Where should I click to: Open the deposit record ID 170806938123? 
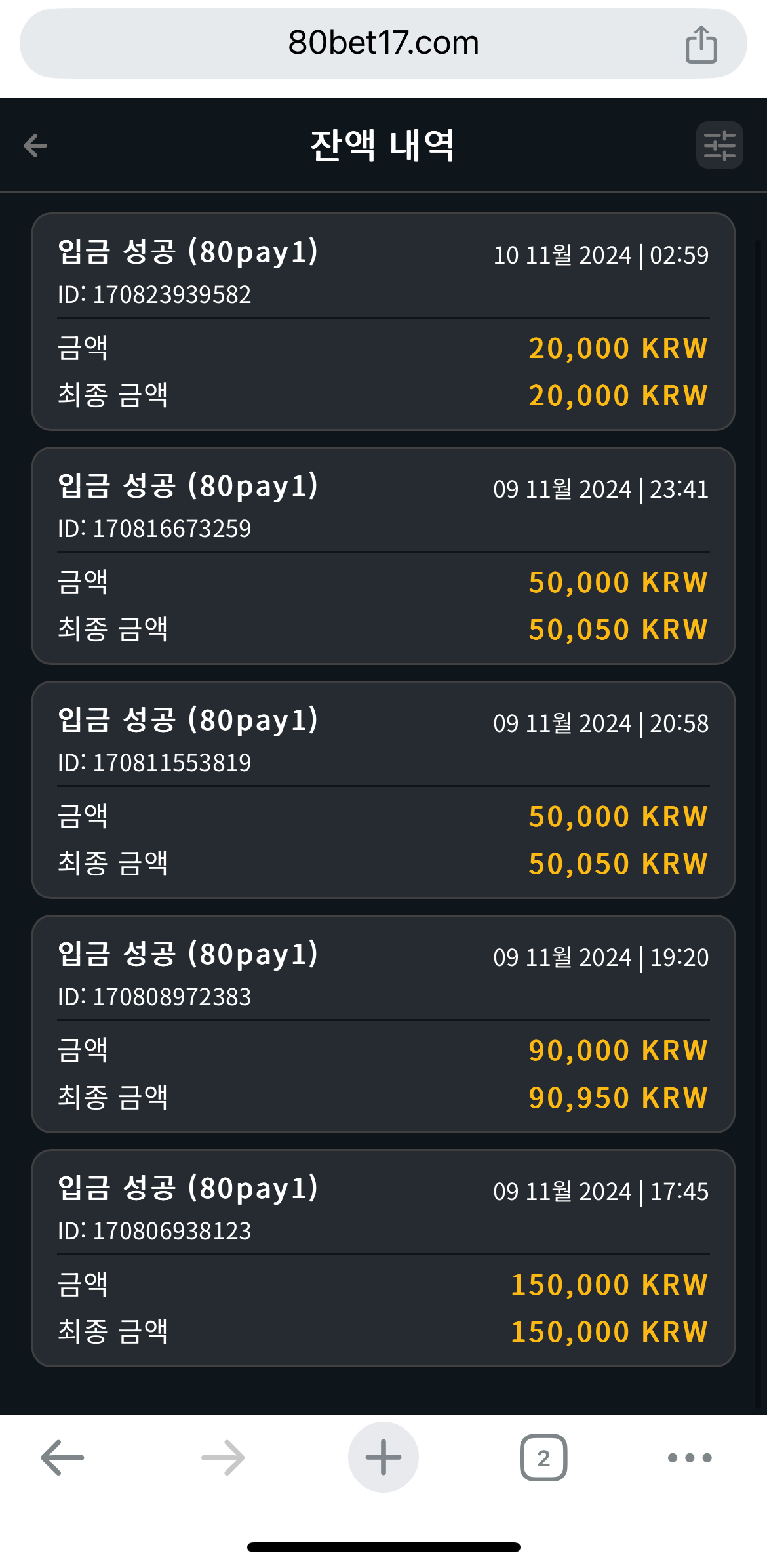coord(383,1258)
